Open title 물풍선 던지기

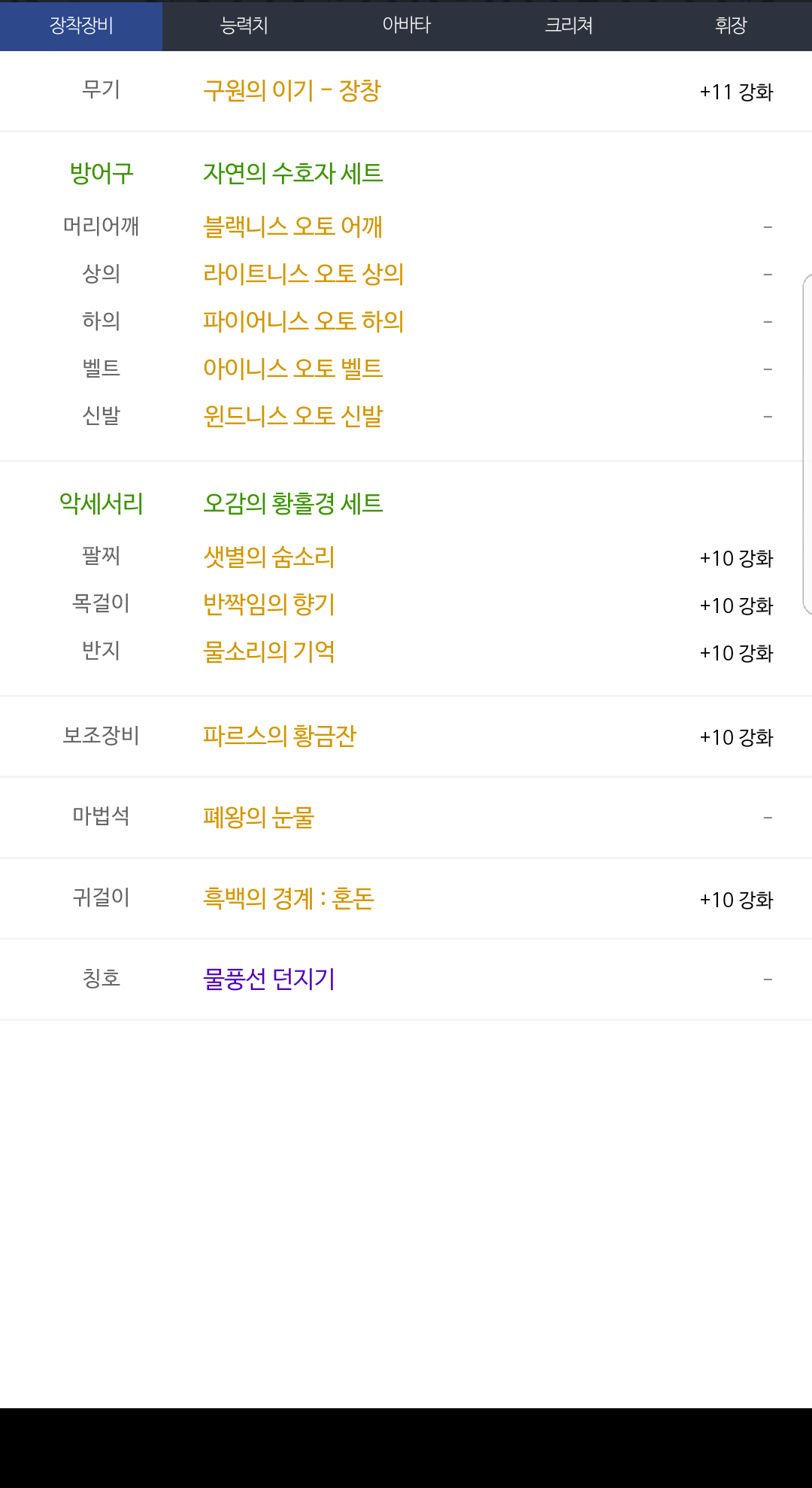tap(268, 979)
